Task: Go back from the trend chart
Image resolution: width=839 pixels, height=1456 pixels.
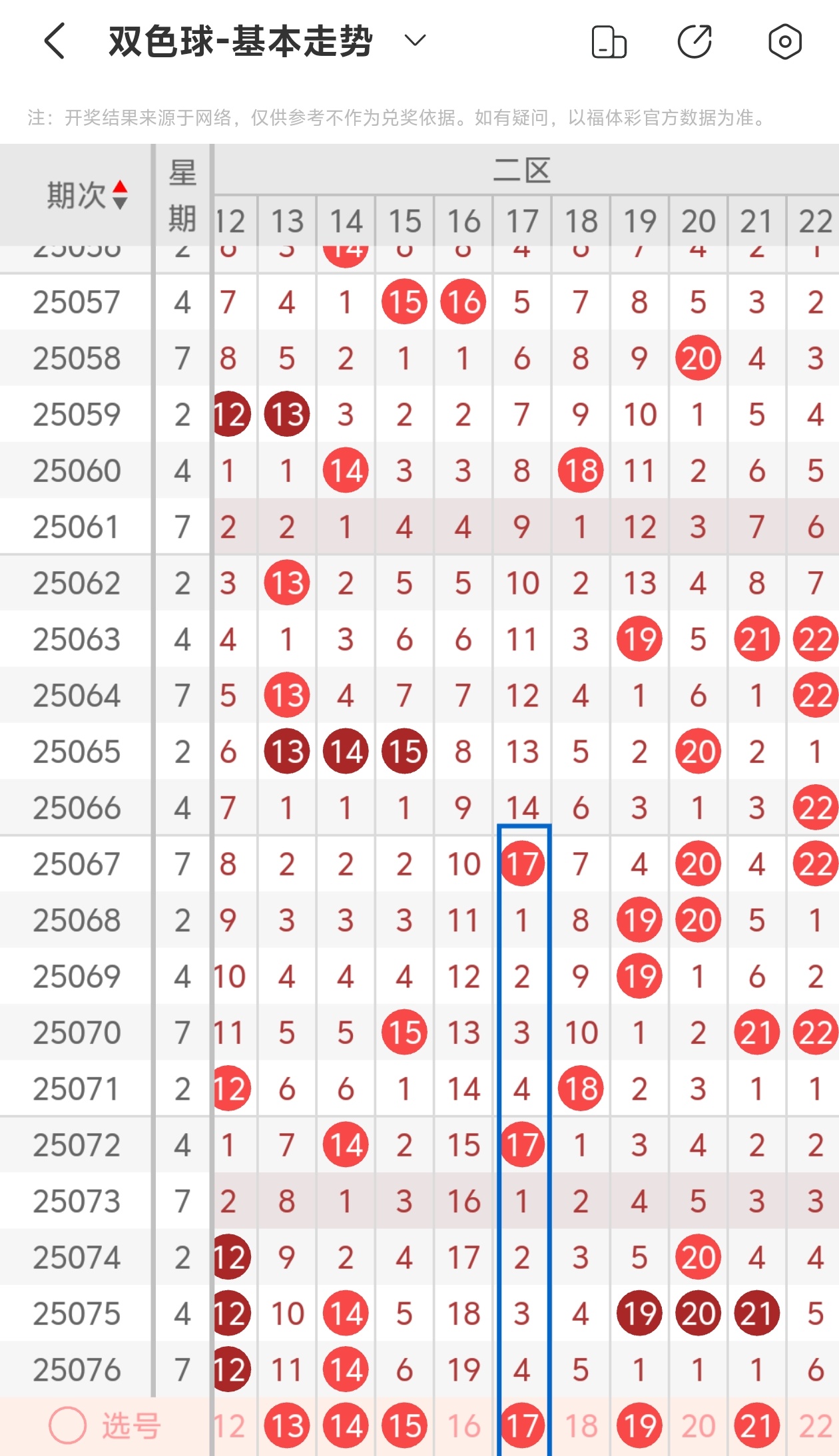Action: click(55, 41)
